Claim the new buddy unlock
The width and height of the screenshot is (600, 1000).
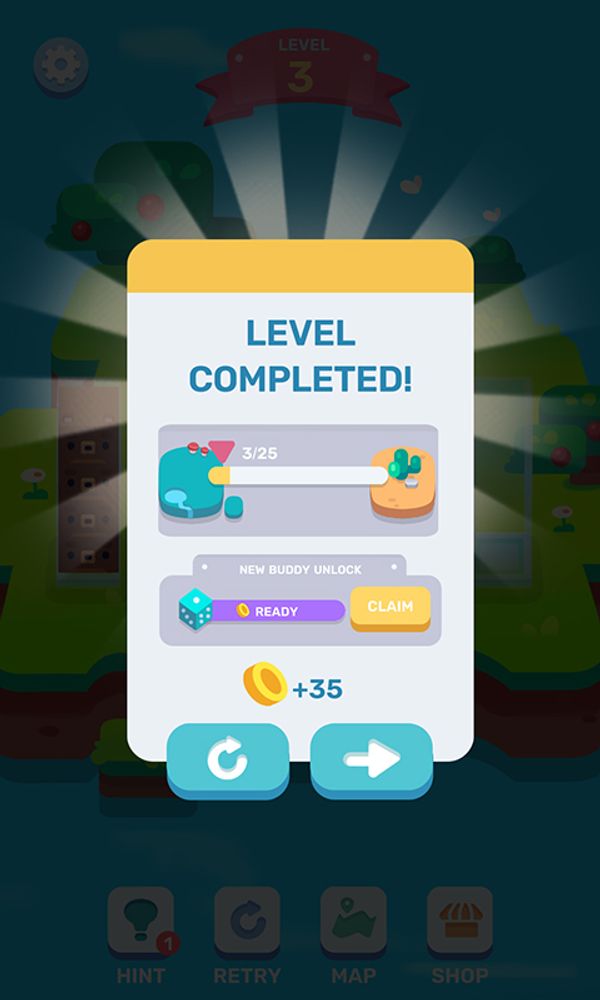click(390, 607)
